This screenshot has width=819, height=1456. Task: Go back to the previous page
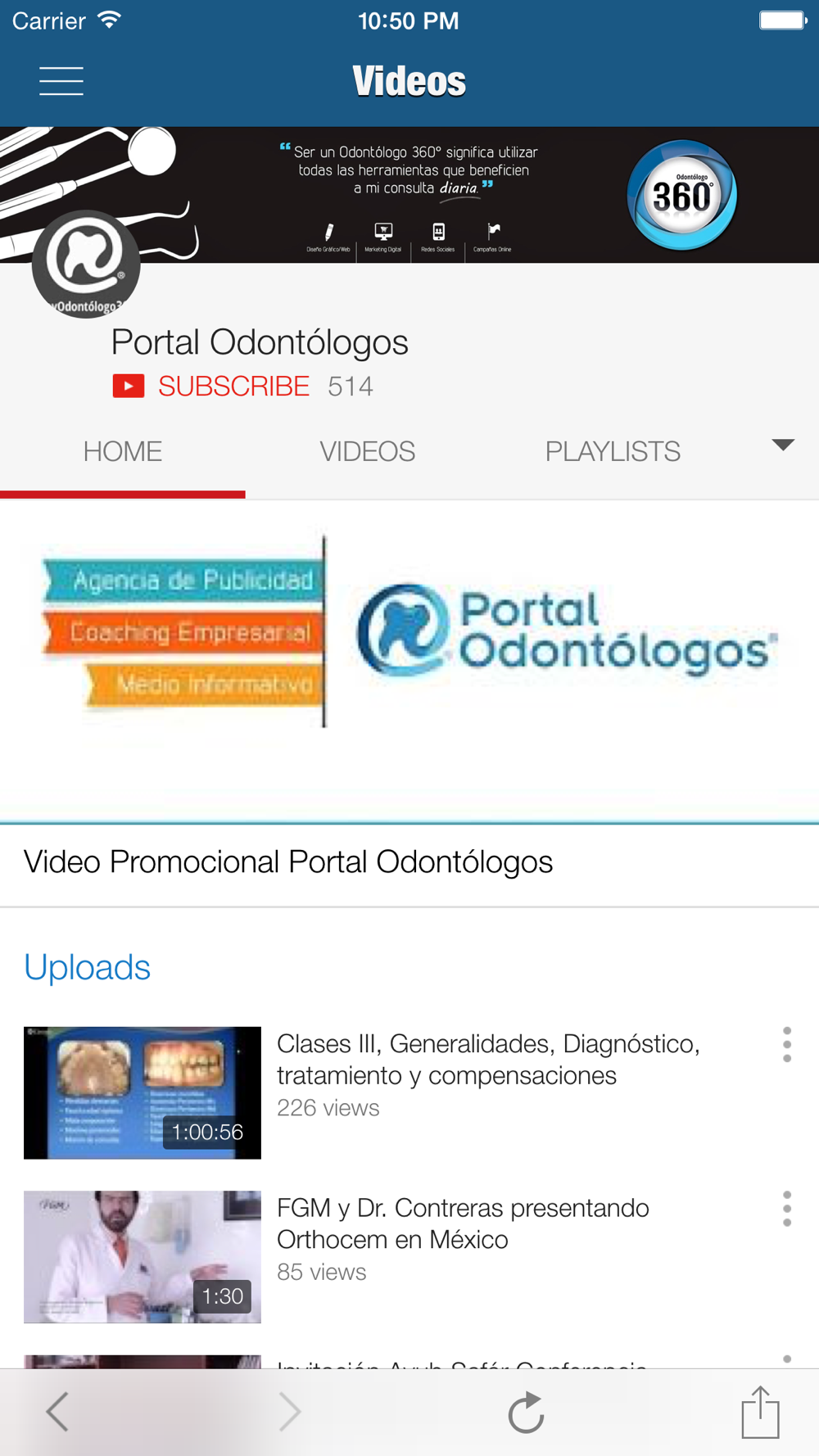click(57, 1412)
